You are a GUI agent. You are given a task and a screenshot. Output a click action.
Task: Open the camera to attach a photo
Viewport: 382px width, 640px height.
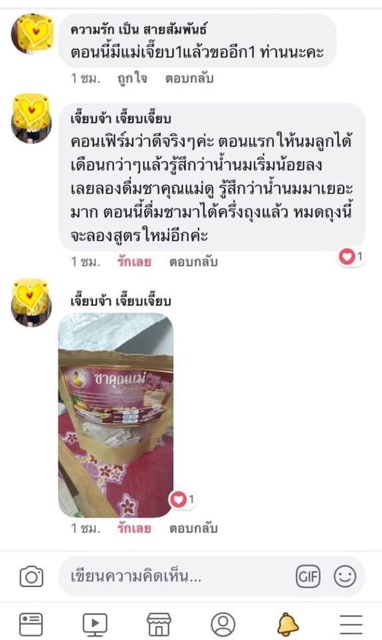[x=31, y=576]
